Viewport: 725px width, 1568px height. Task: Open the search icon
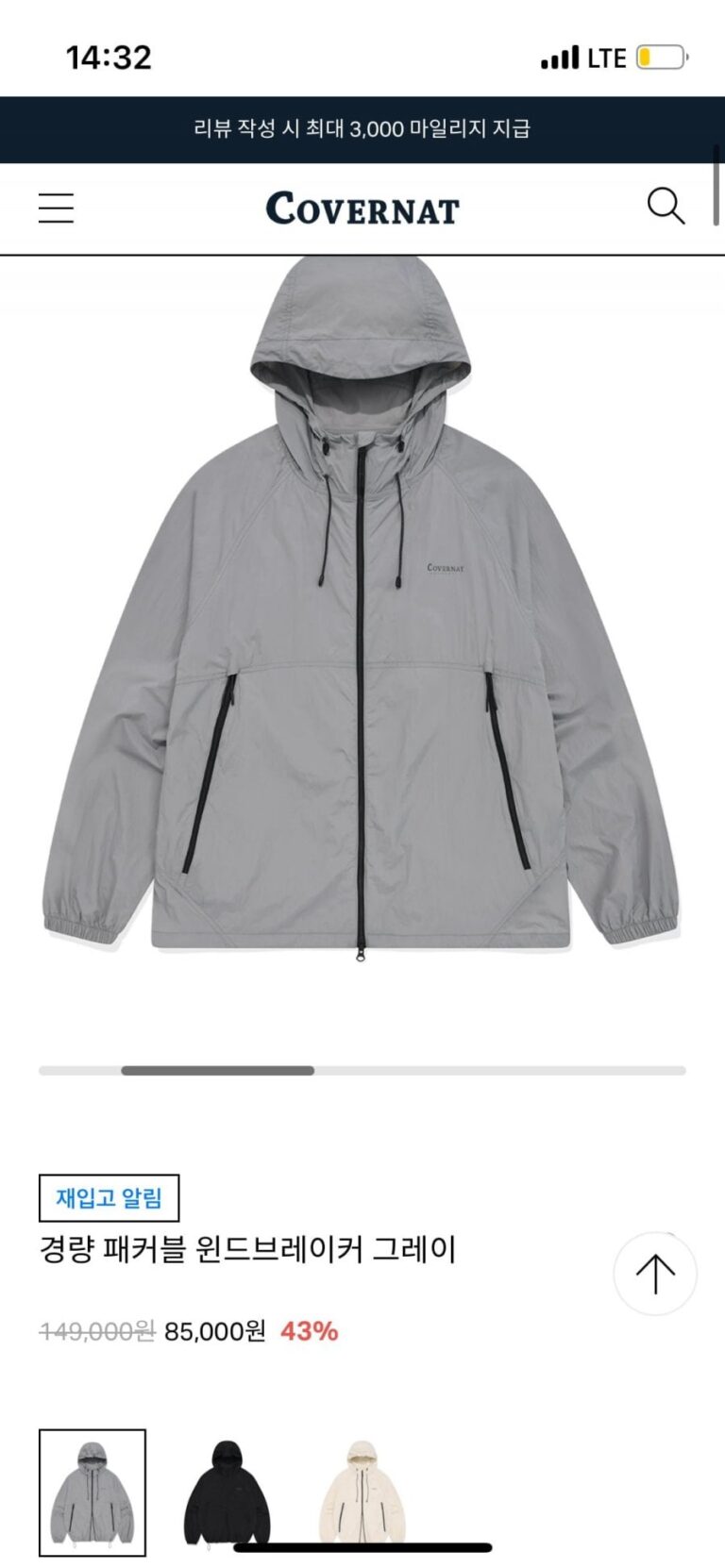[666, 206]
